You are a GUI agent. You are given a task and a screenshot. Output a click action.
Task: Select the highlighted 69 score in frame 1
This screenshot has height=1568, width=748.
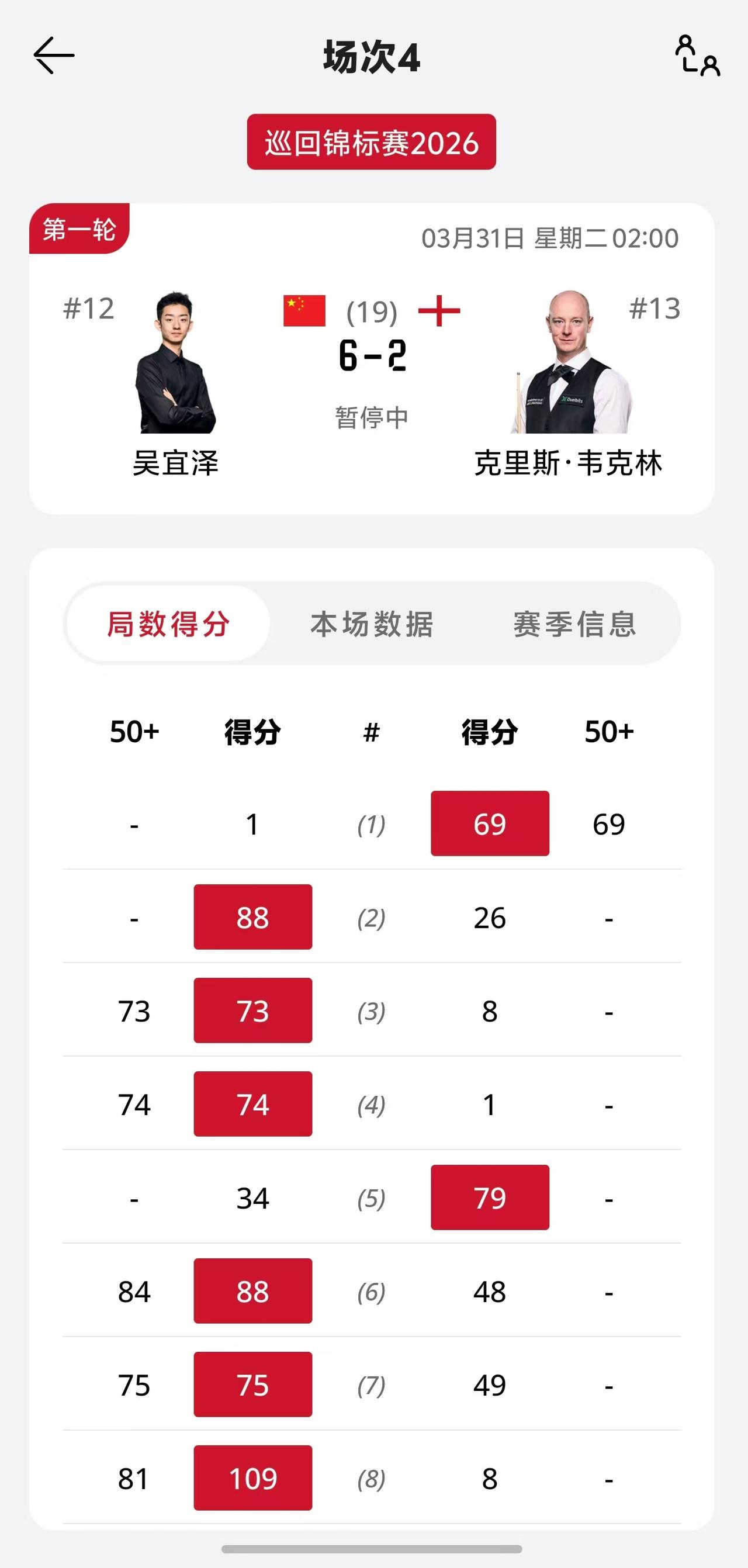point(490,824)
